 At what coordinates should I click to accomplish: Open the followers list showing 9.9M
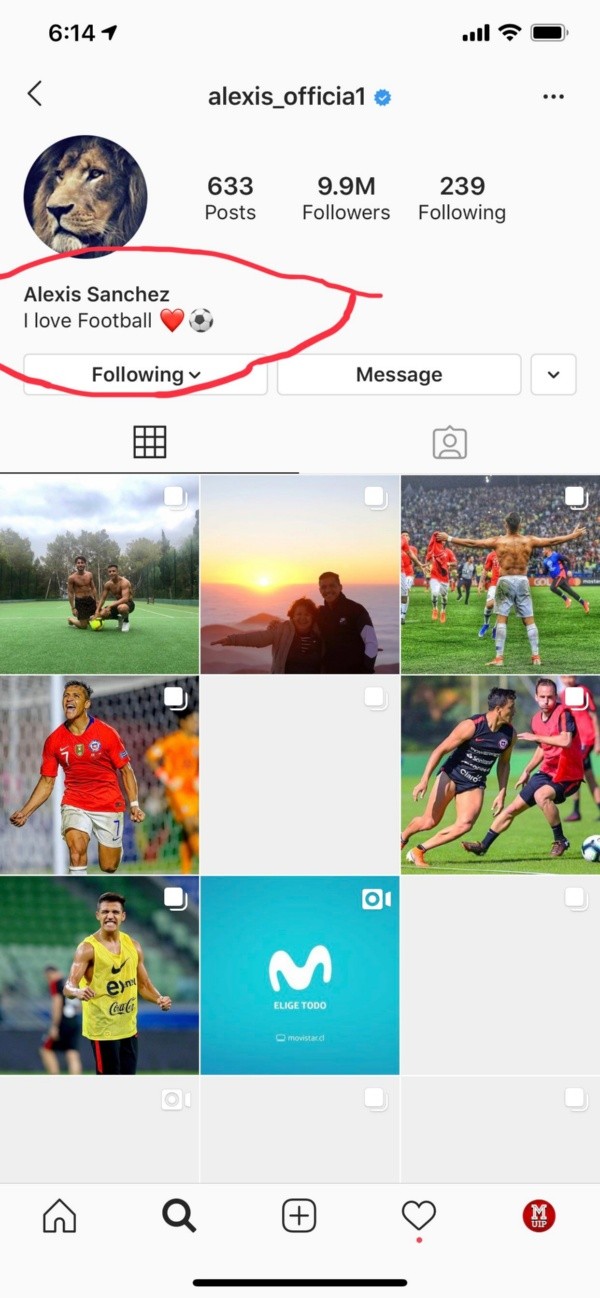(346, 198)
